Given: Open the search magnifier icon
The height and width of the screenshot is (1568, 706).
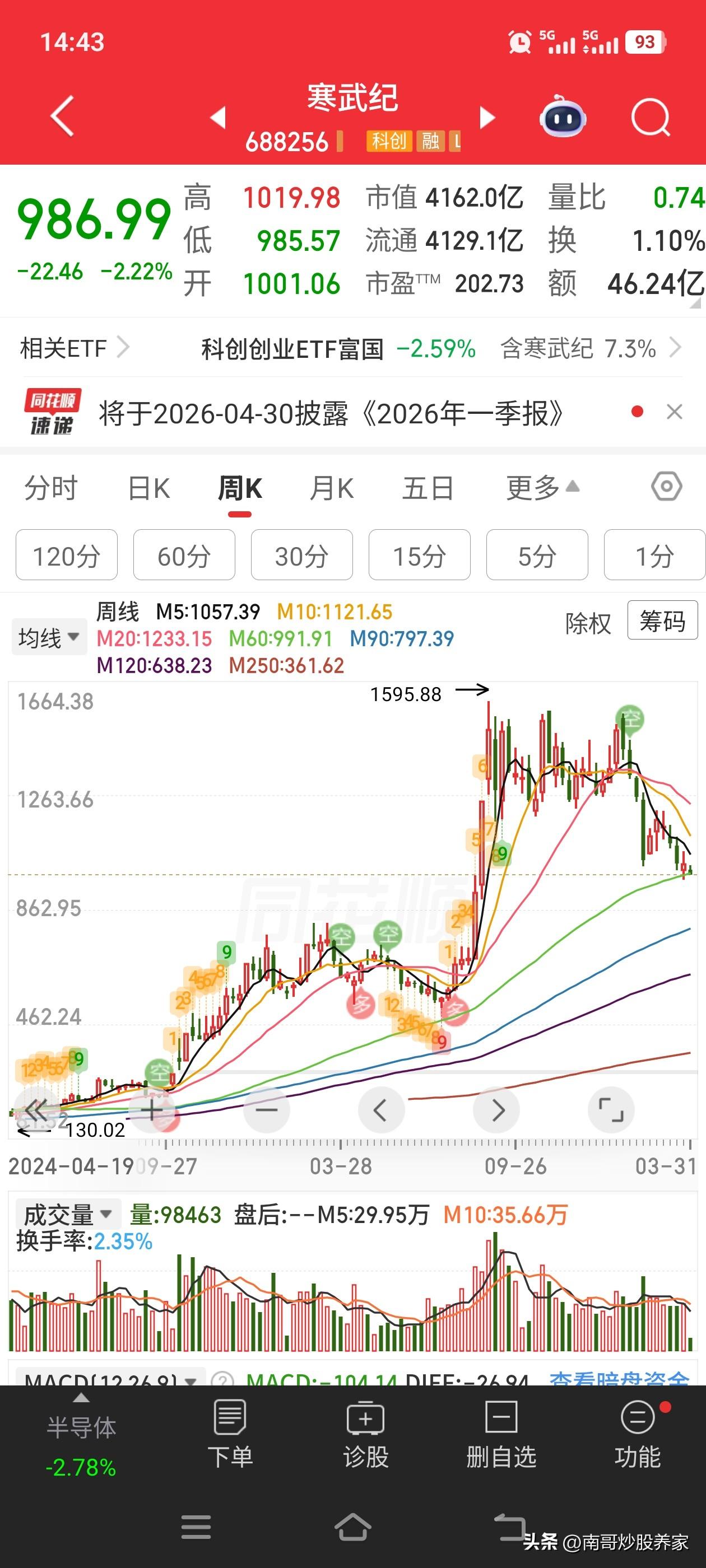Looking at the screenshot, I should pyautogui.click(x=649, y=116).
